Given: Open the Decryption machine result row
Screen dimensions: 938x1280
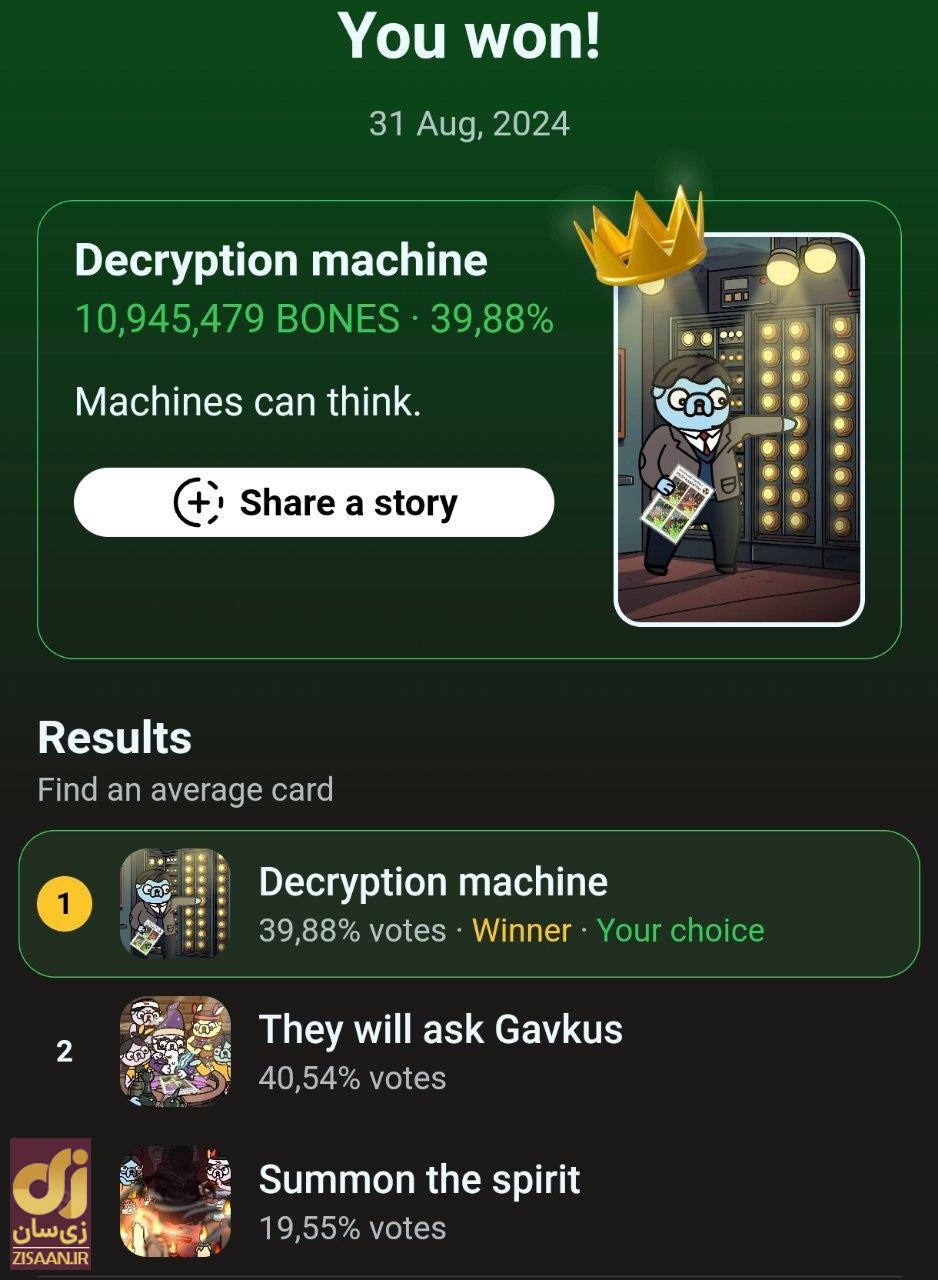Looking at the screenshot, I should click(x=468, y=904).
